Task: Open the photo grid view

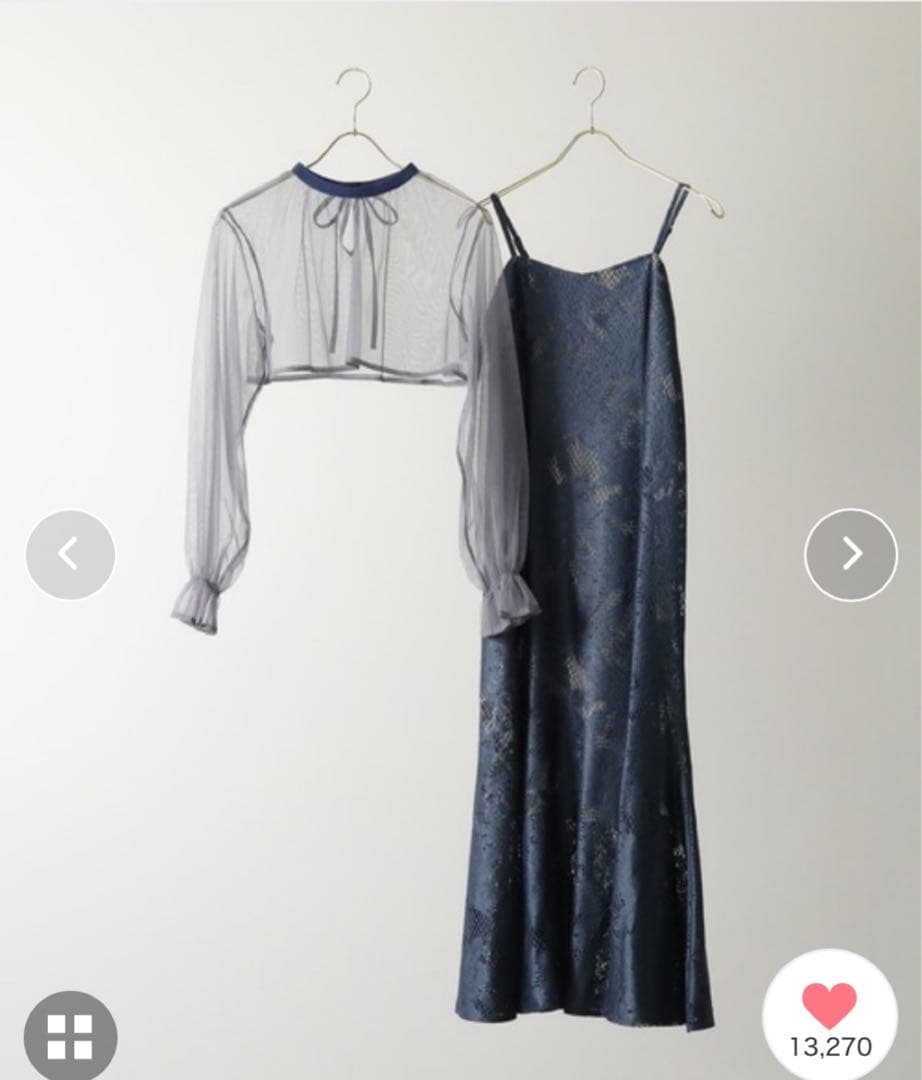Action: (70, 1036)
